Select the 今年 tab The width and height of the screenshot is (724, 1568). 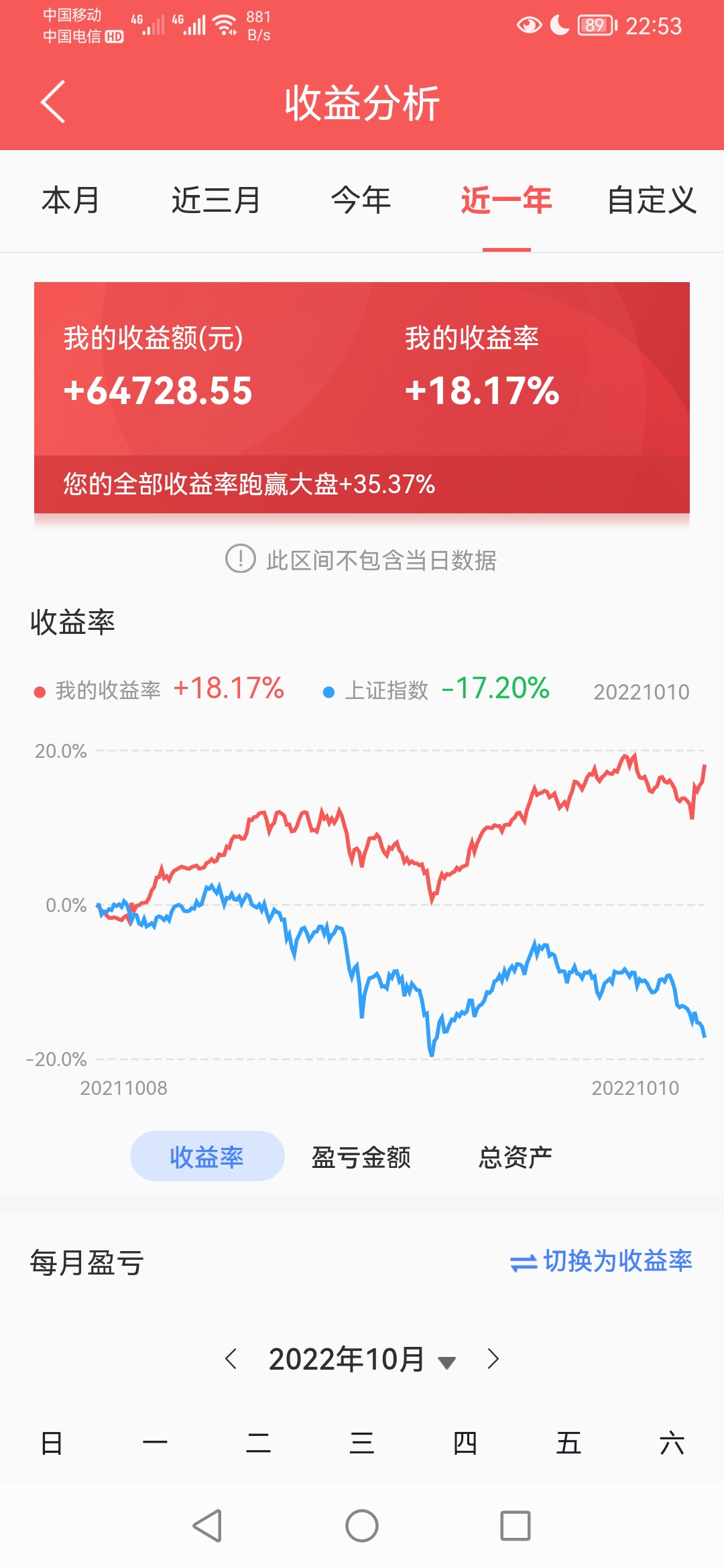[x=361, y=200]
